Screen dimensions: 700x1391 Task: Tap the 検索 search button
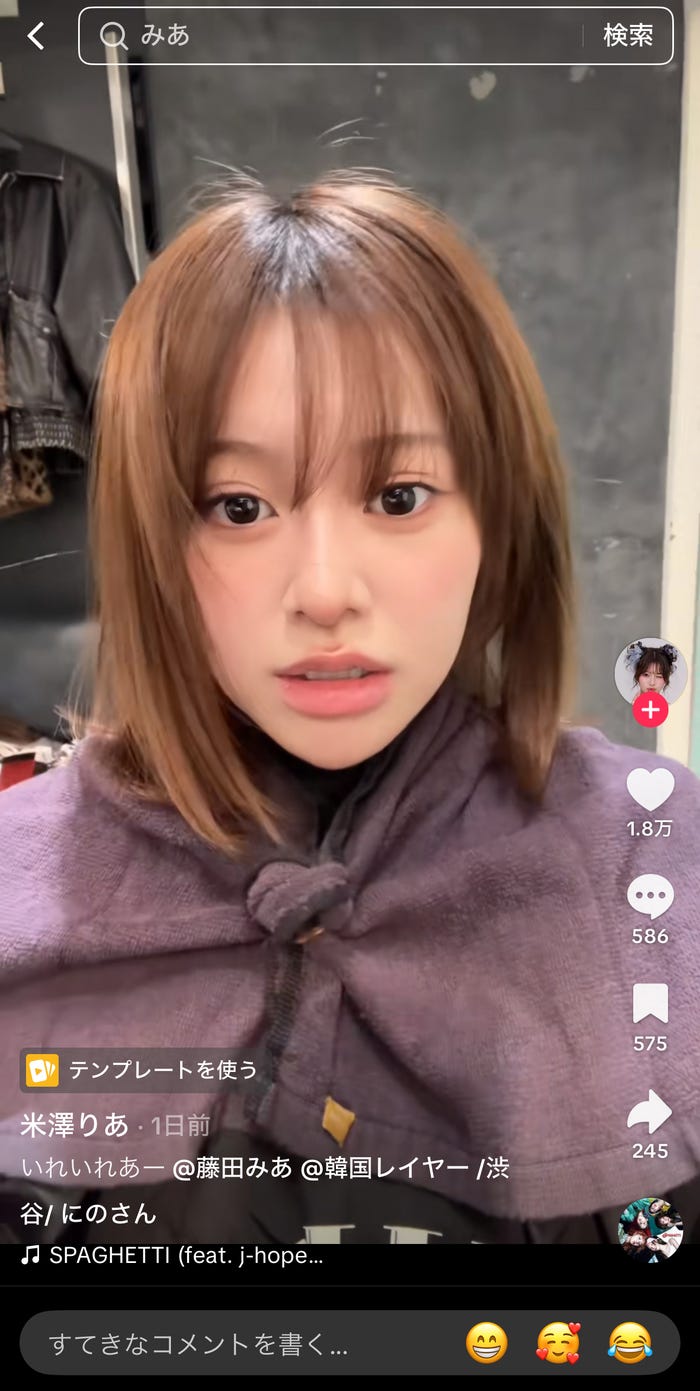[x=628, y=36]
